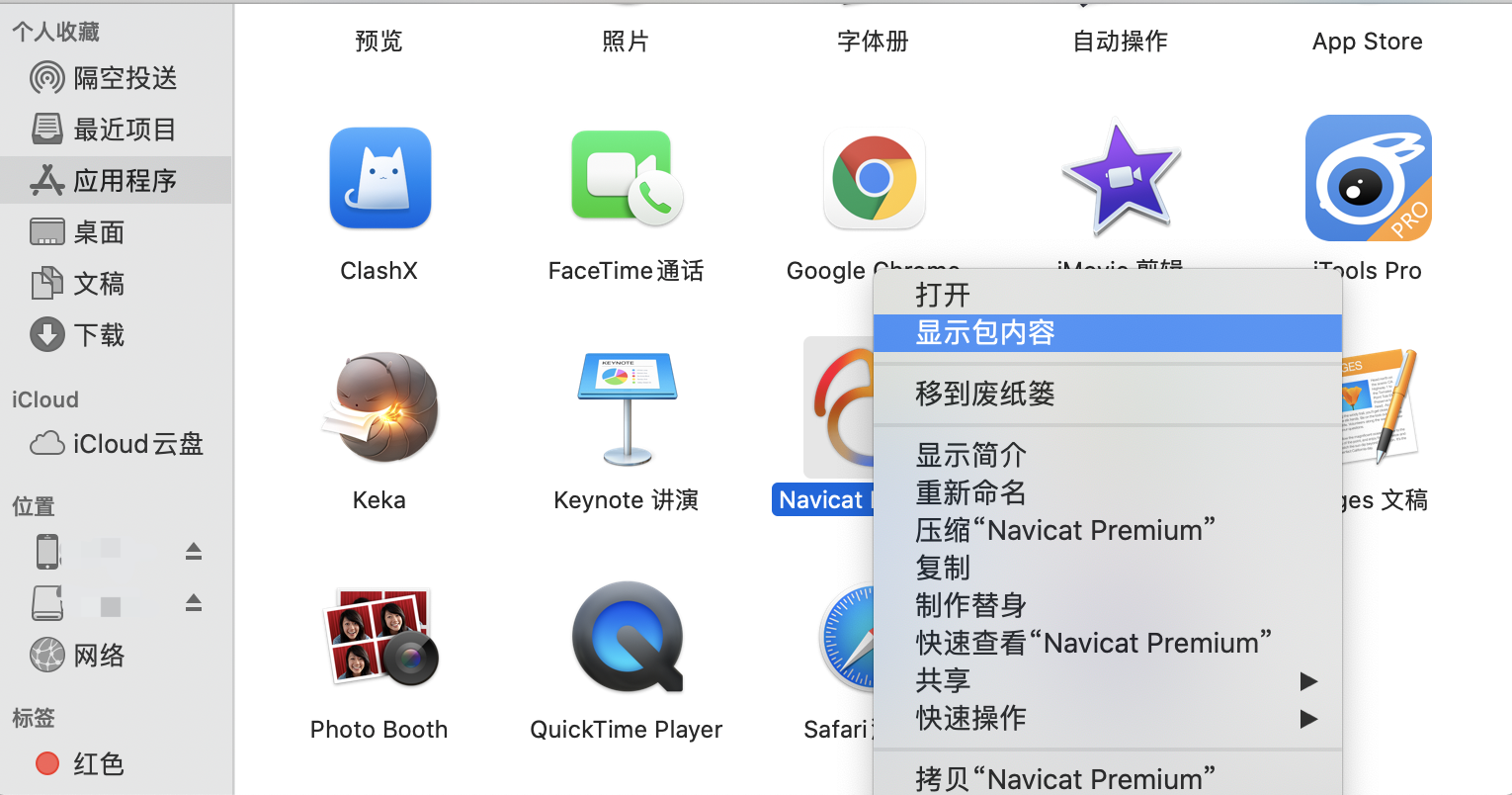Screen dimensions: 1512x795
Task: Select the QuickTime Player app icon
Action: point(627,637)
